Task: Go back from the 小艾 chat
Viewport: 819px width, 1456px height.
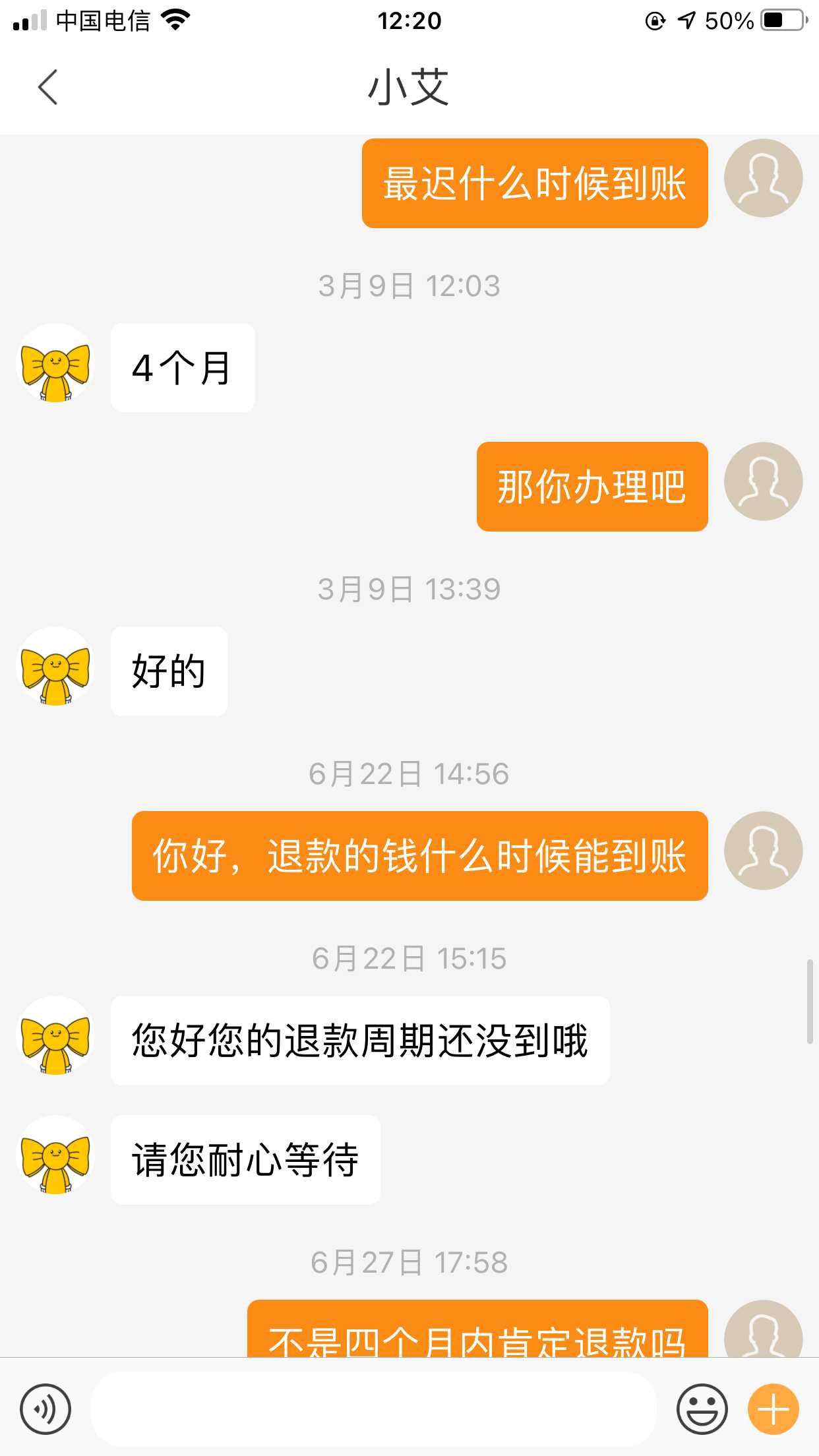Action: [47, 87]
